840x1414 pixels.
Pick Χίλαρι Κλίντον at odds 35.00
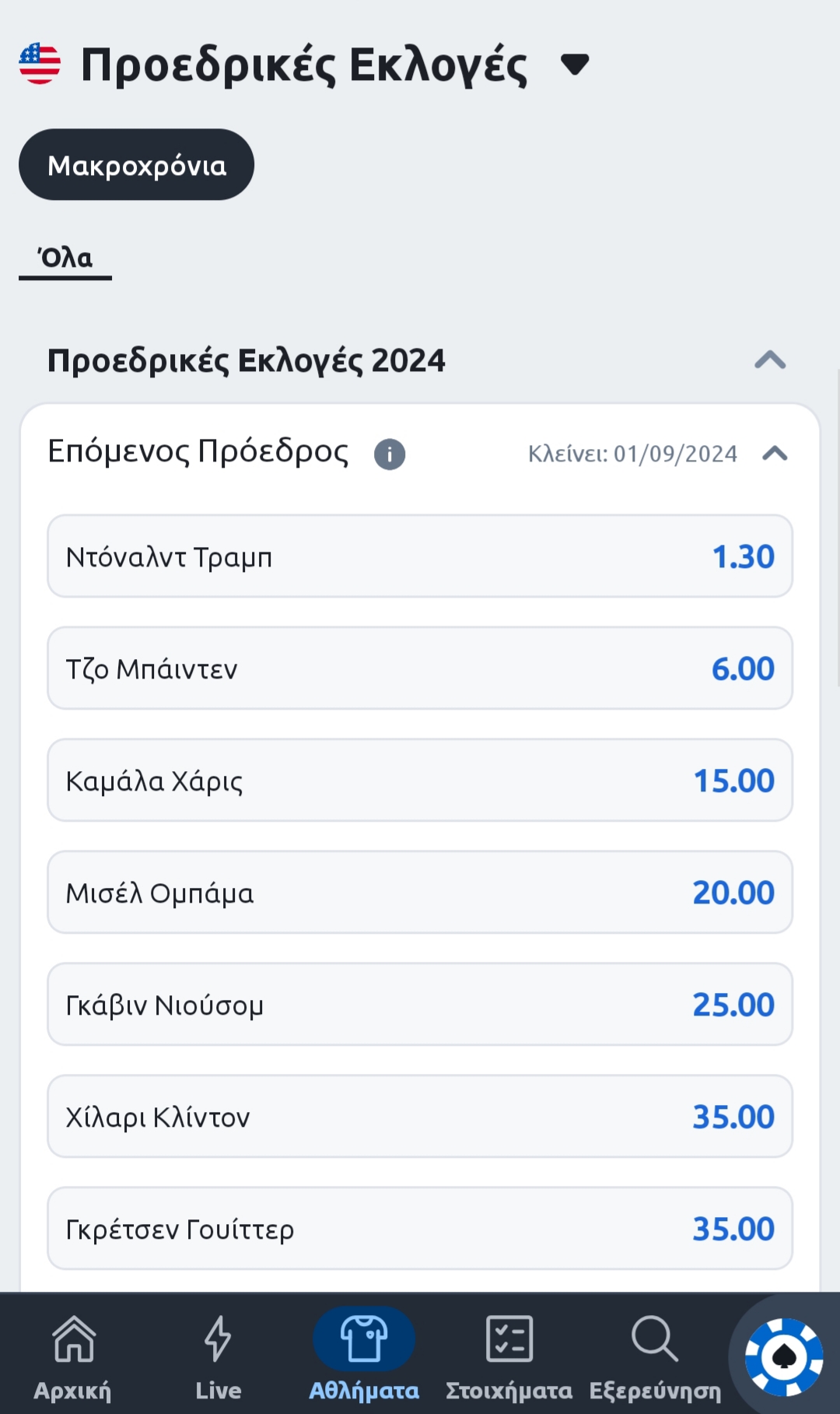420,1117
